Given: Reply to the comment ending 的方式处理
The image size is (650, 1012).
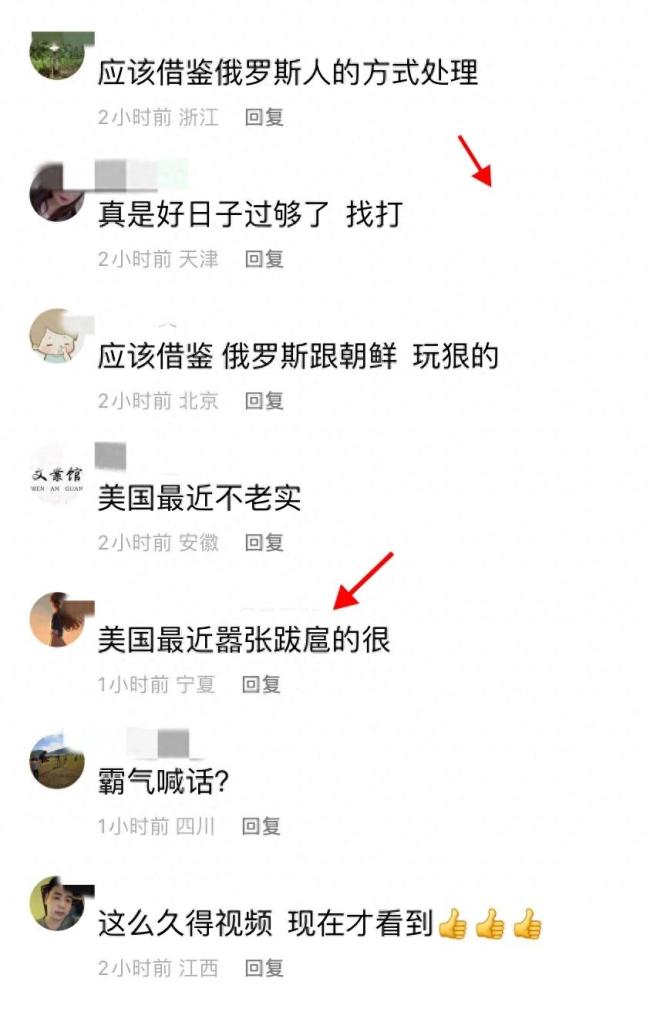Looking at the screenshot, I should 265,117.
